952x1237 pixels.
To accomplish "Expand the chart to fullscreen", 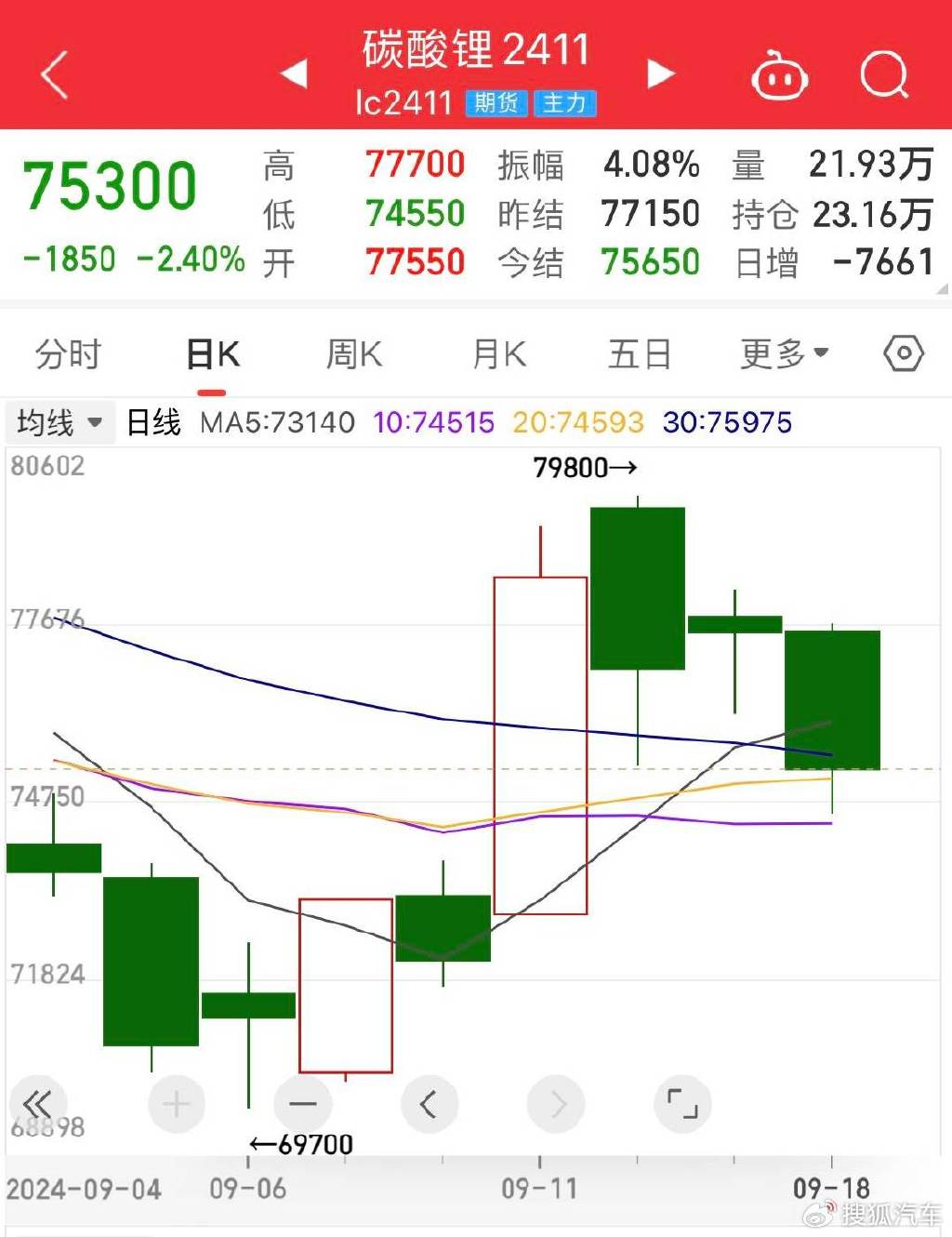I will point(683,1105).
